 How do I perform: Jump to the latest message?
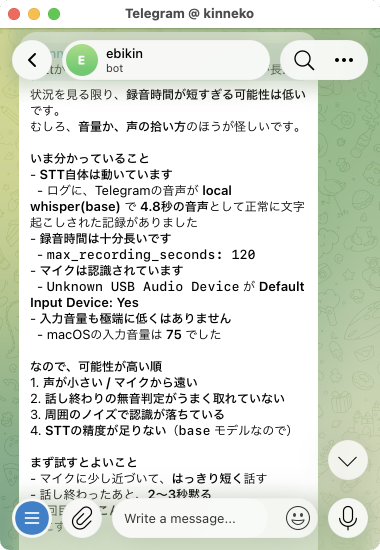[x=348, y=461]
